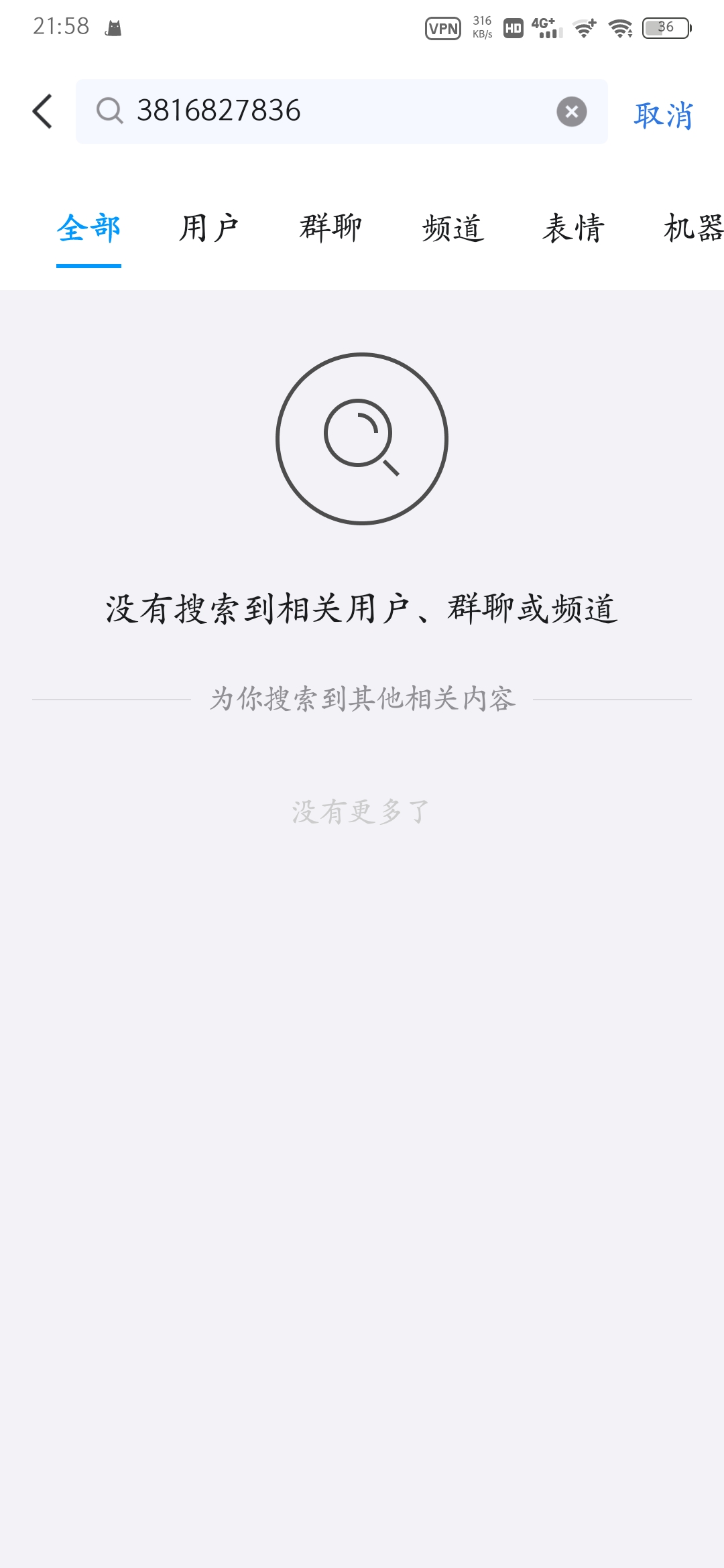Screen dimensions: 724x1568
Task: Select the 全部 tab
Action: pos(88,228)
